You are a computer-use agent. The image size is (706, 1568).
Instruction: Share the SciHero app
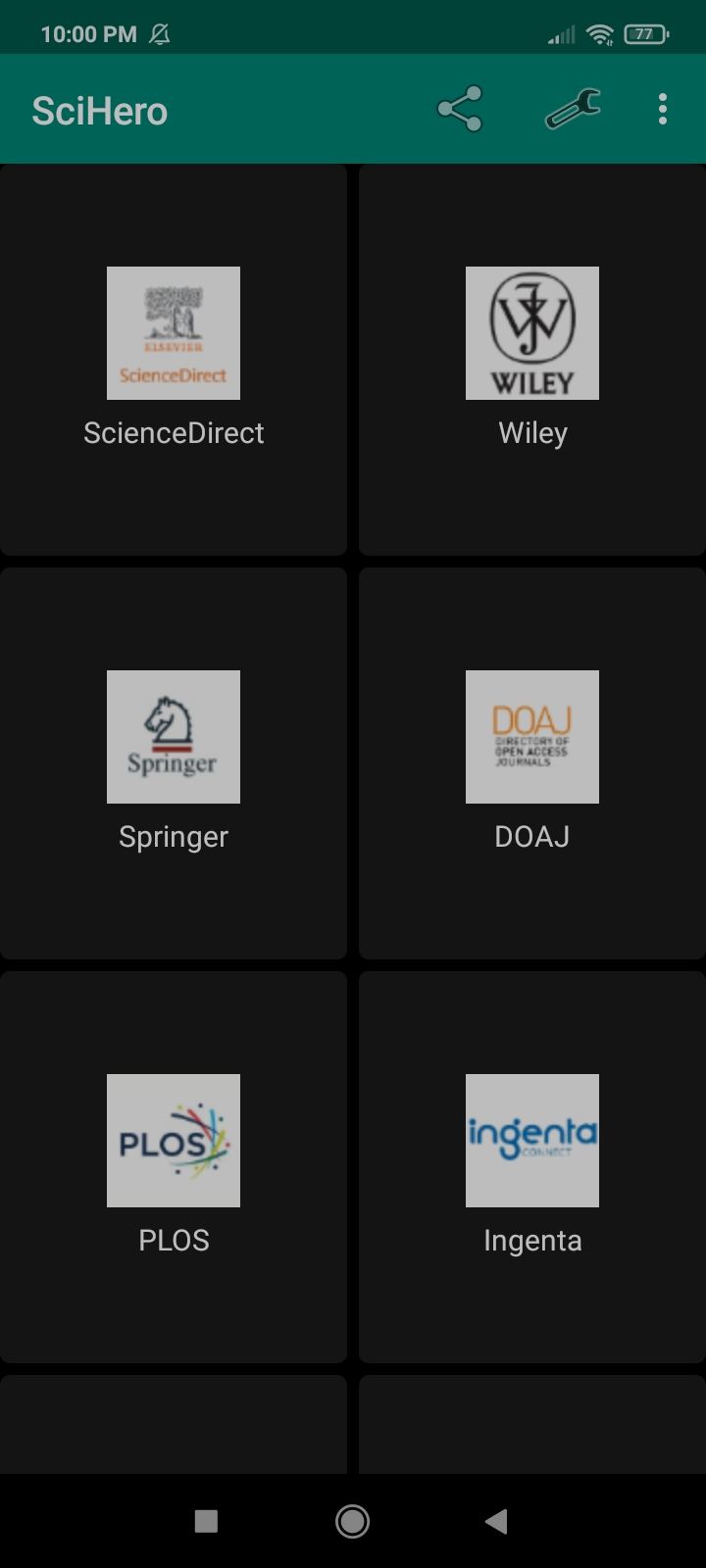(459, 109)
